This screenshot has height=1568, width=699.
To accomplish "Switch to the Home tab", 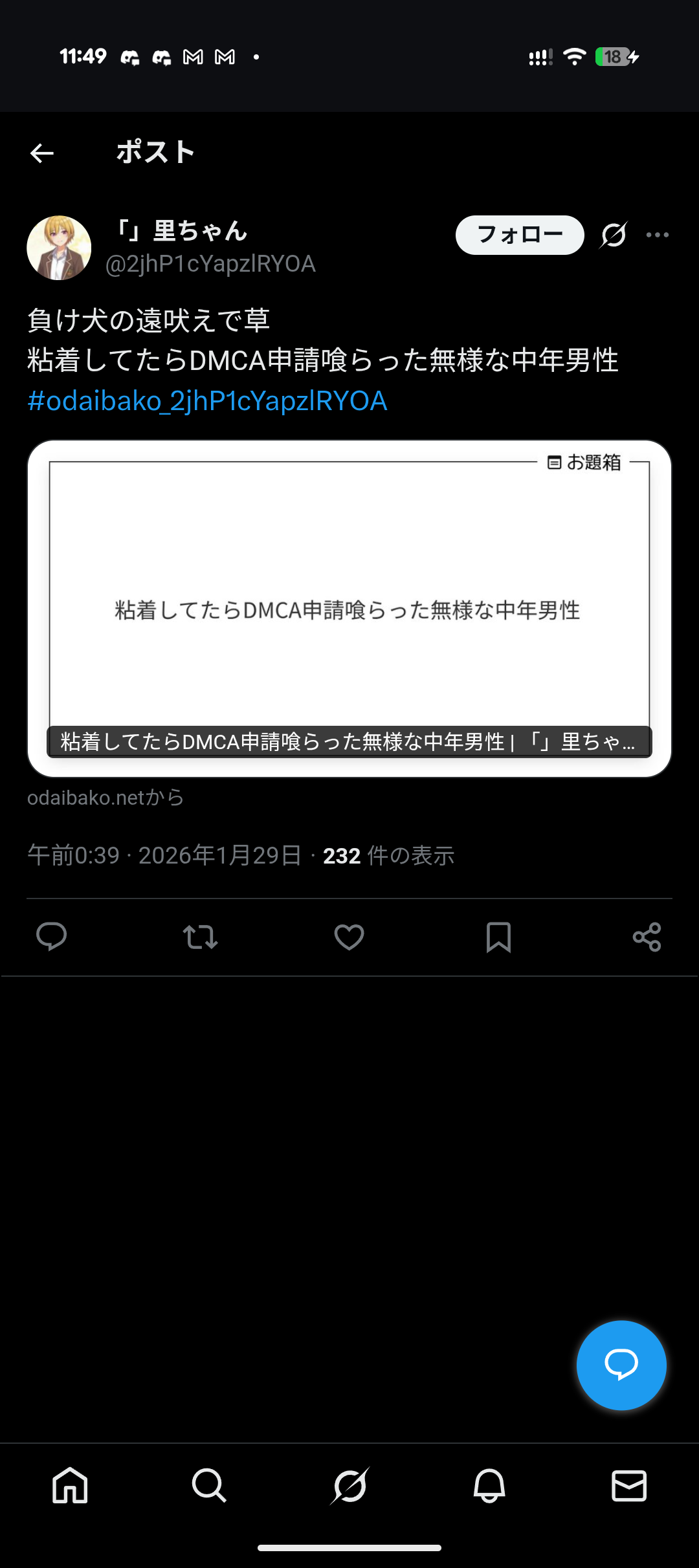I will [70, 1485].
